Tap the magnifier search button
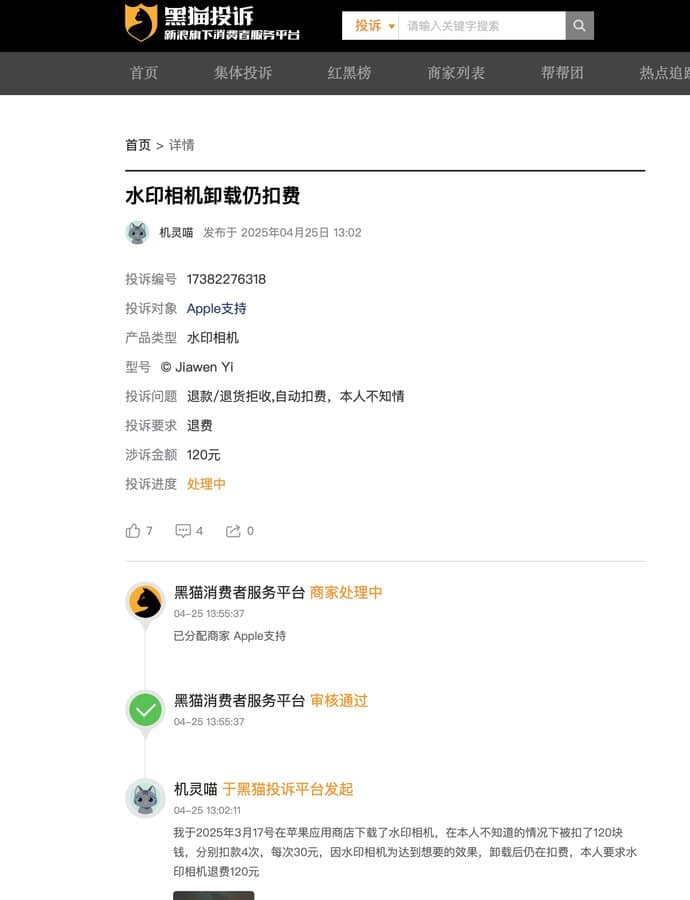The image size is (690, 900). pyautogui.click(x=579, y=26)
